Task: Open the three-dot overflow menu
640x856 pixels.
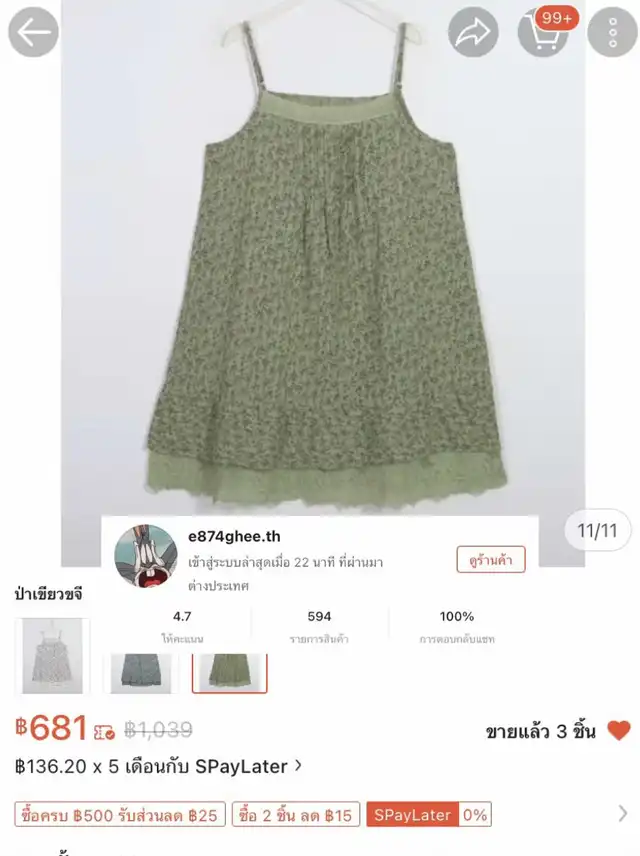Action: click(x=612, y=33)
